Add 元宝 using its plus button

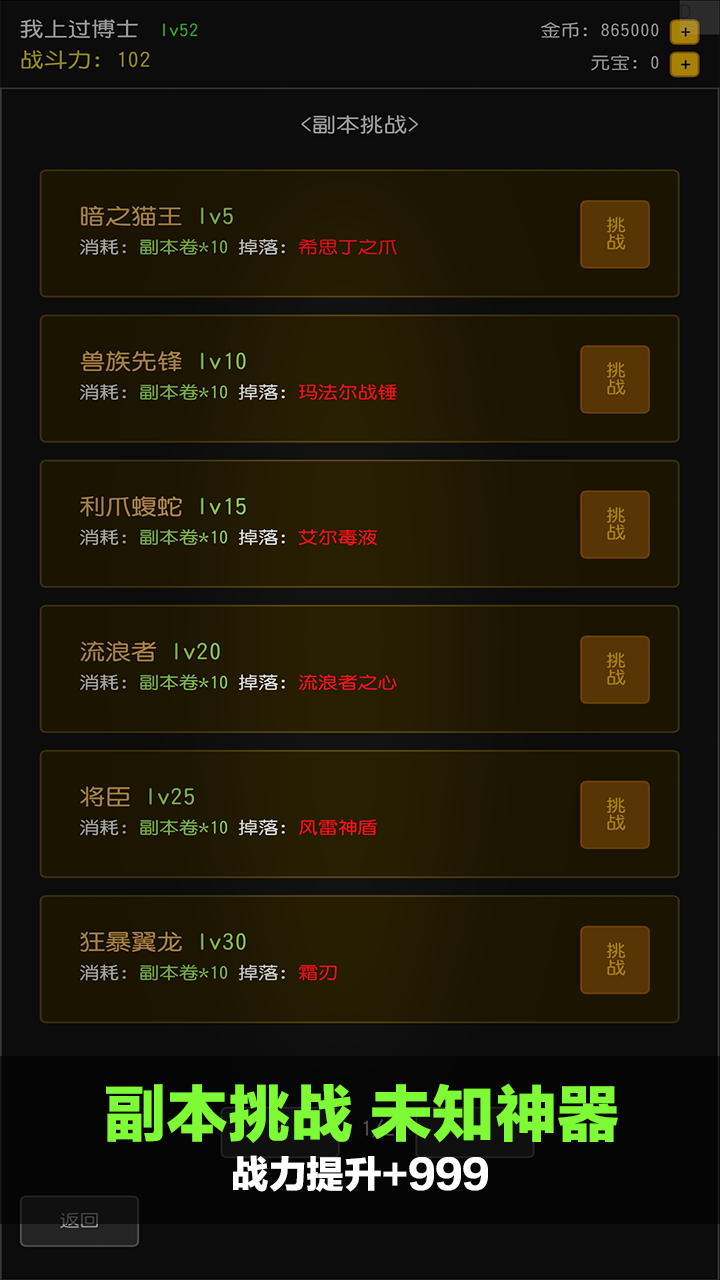click(x=684, y=64)
